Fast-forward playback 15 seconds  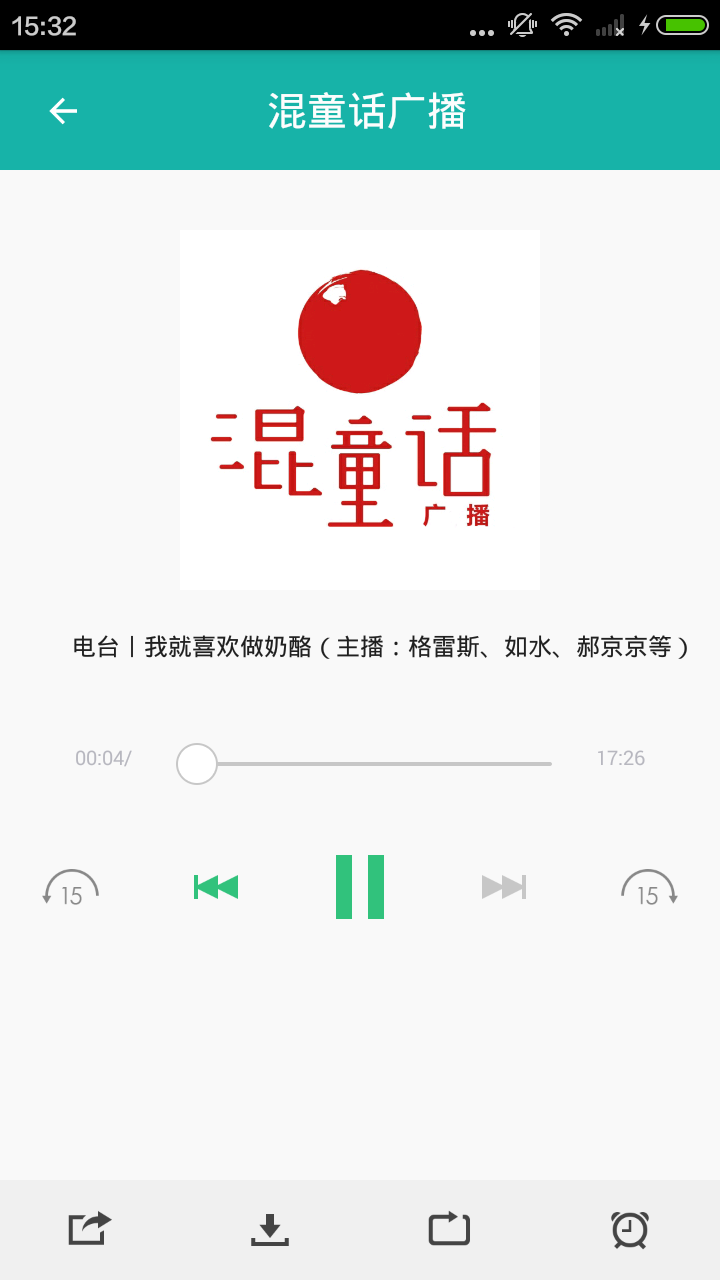(649, 887)
